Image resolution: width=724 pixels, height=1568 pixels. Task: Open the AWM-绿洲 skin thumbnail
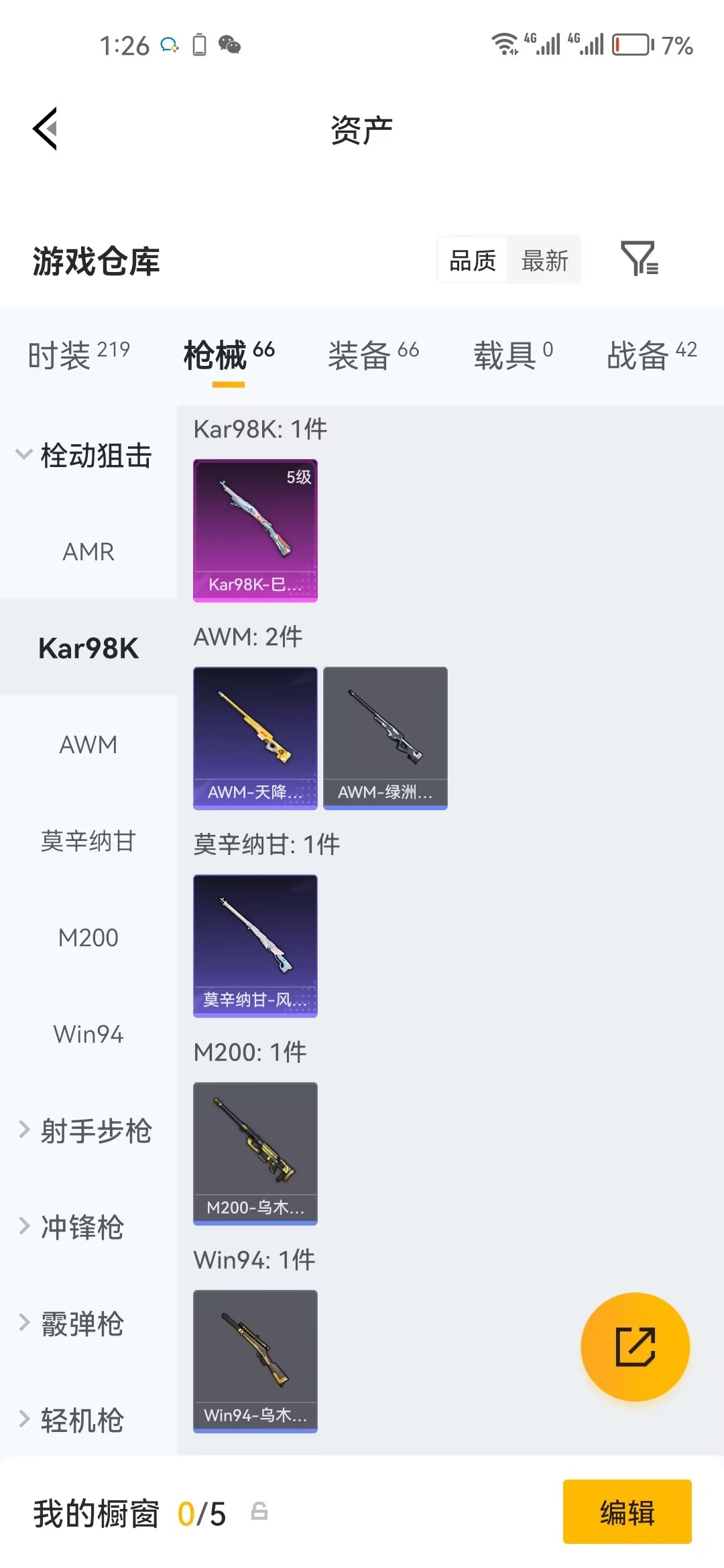coord(385,737)
